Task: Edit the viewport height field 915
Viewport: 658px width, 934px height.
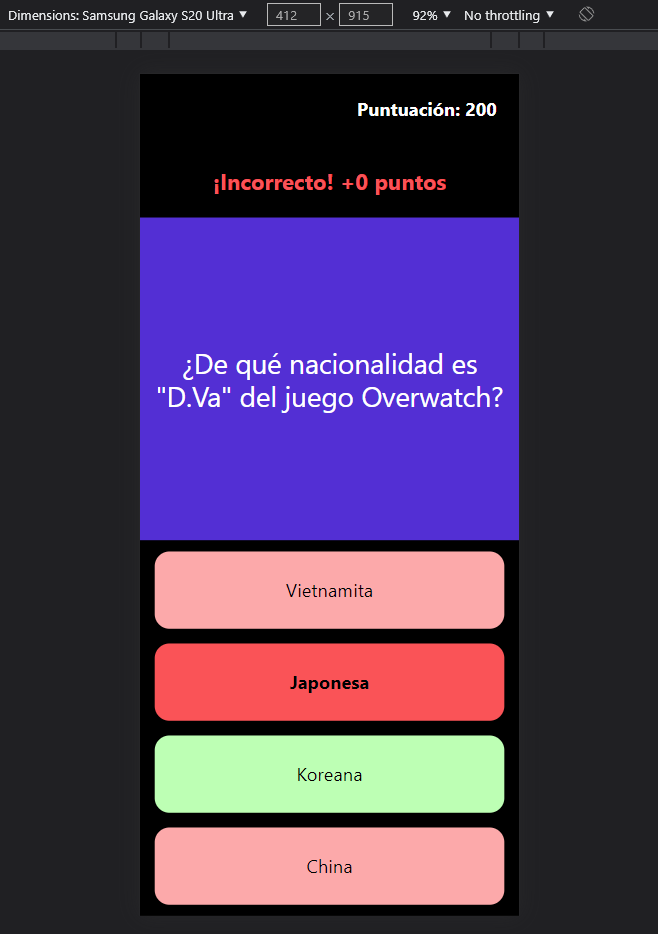Action: pos(365,15)
